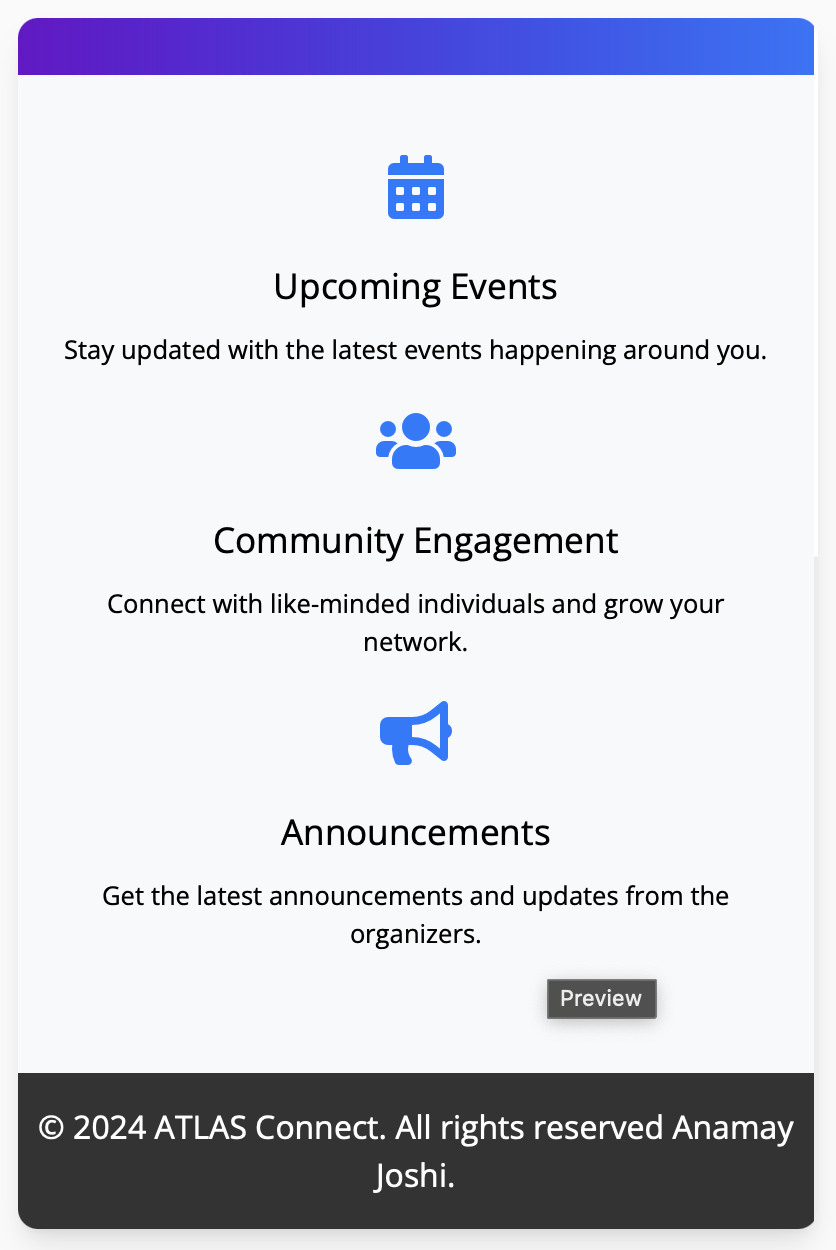
Task: Click the Announcements heading text
Action: coord(416,832)
